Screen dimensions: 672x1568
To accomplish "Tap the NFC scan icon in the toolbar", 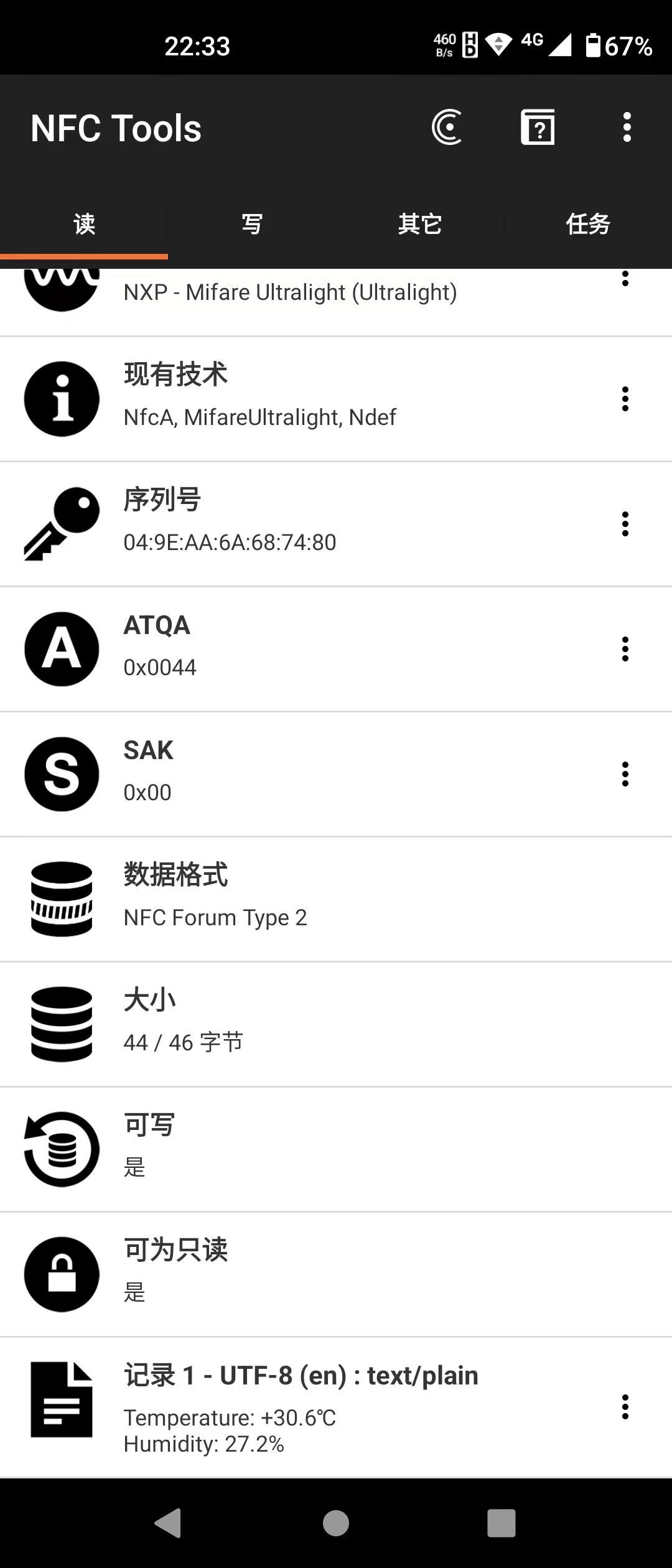I will click(x=447, y=128).
